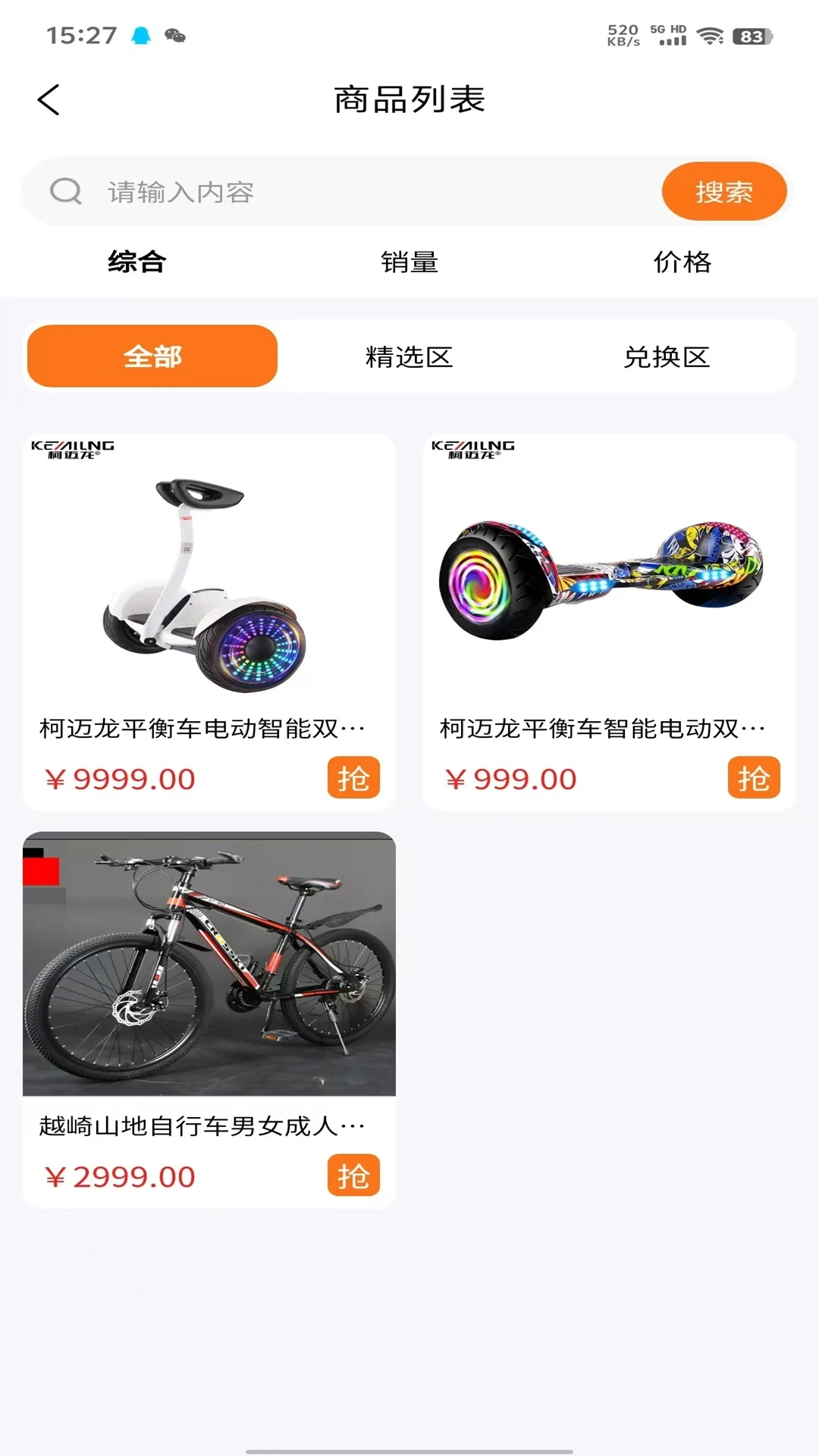Sort products by 价格

(682, 262)
